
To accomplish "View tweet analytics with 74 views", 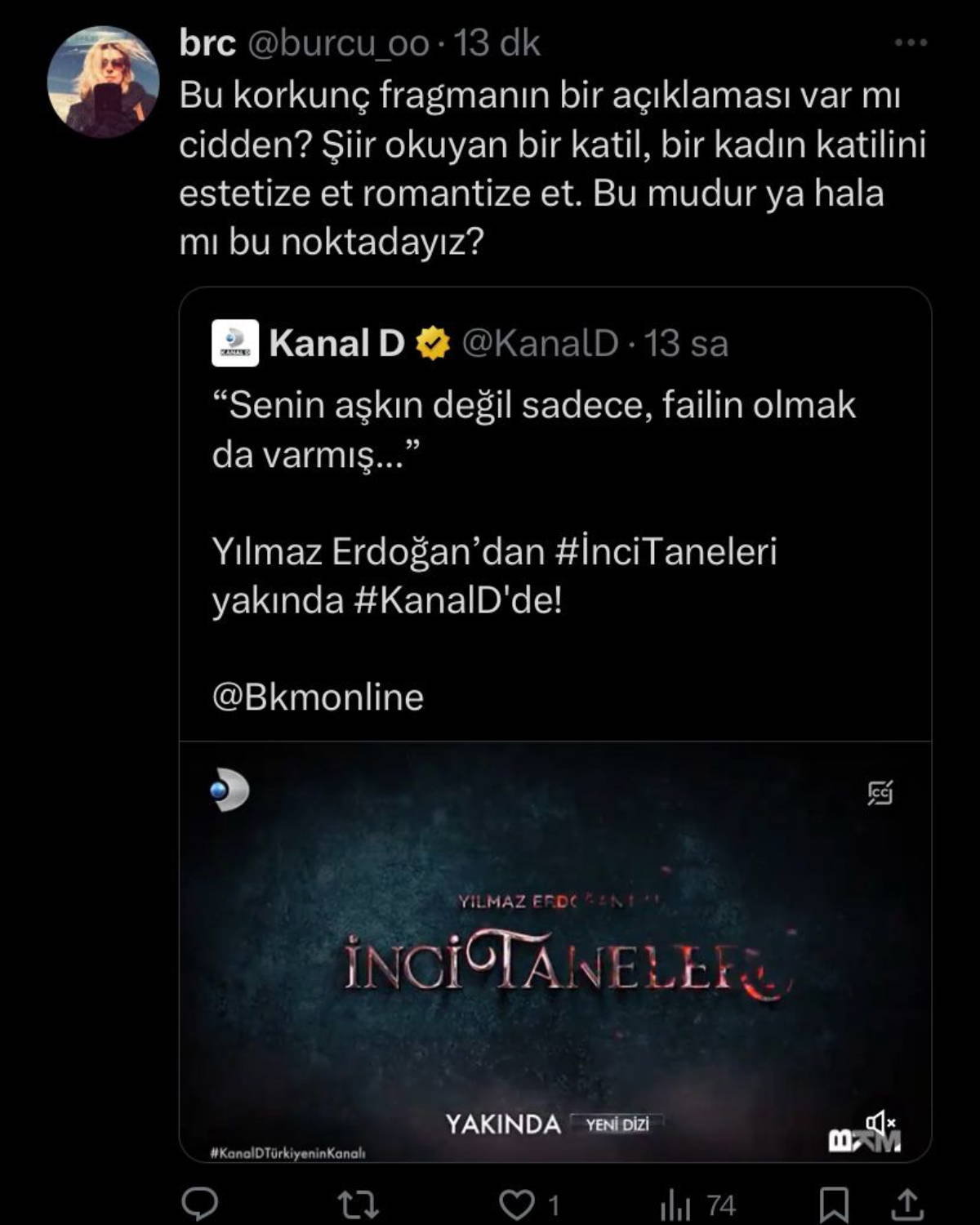I will pyautogui.click(x=698, y=1205).
